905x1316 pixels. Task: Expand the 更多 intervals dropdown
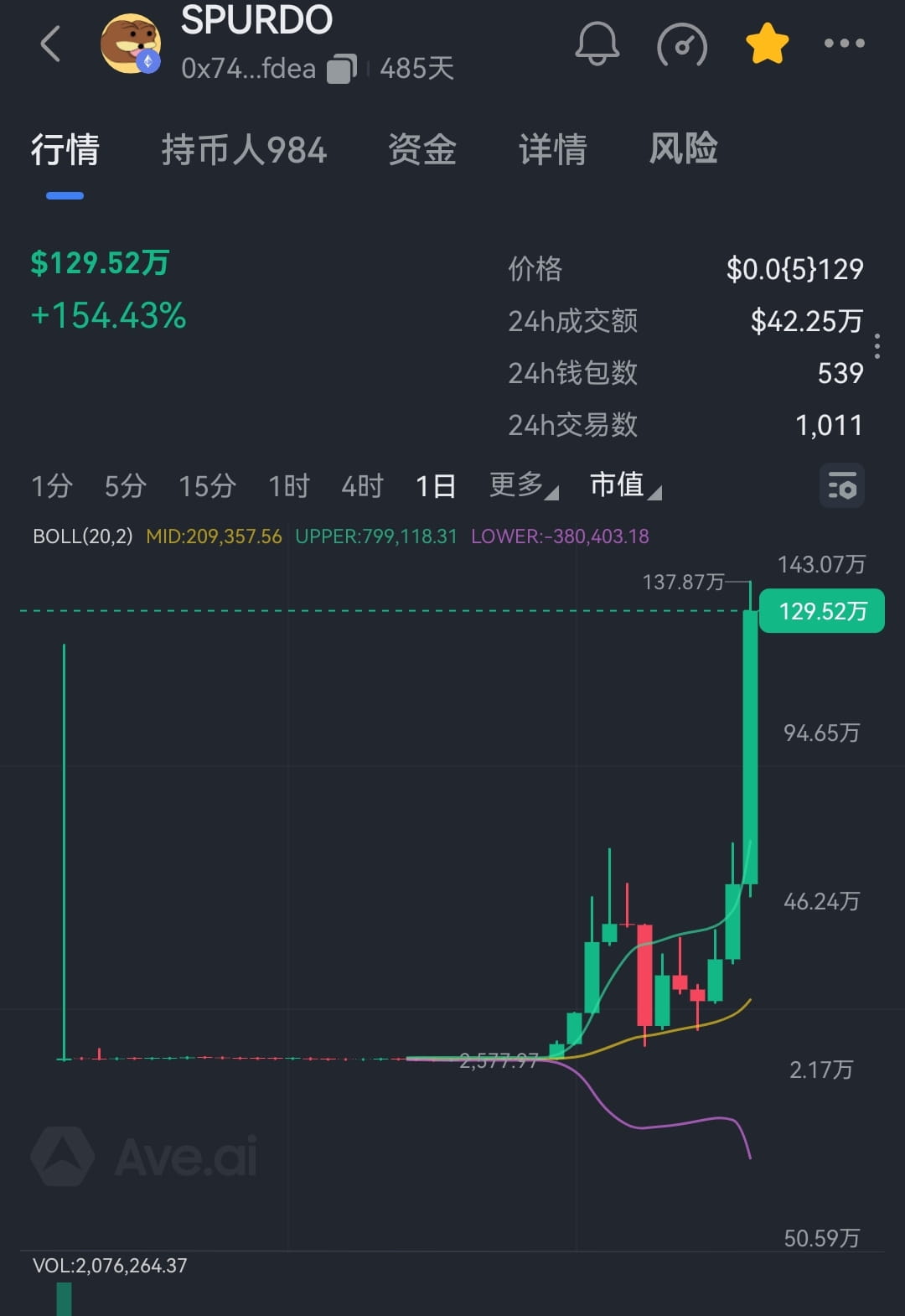pos(523,485)
